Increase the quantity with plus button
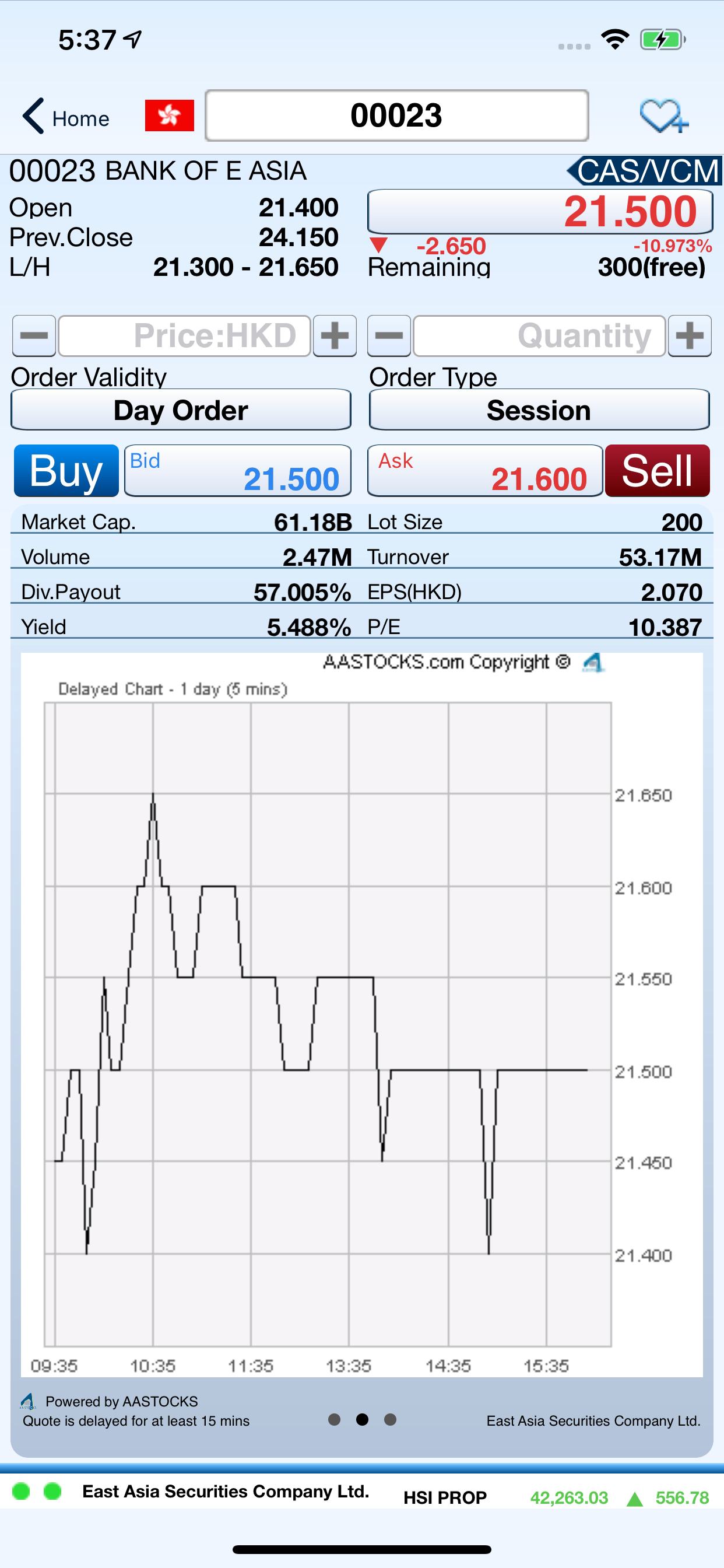The height and width of the screenshot is (1568, 724). pos(690,336)
